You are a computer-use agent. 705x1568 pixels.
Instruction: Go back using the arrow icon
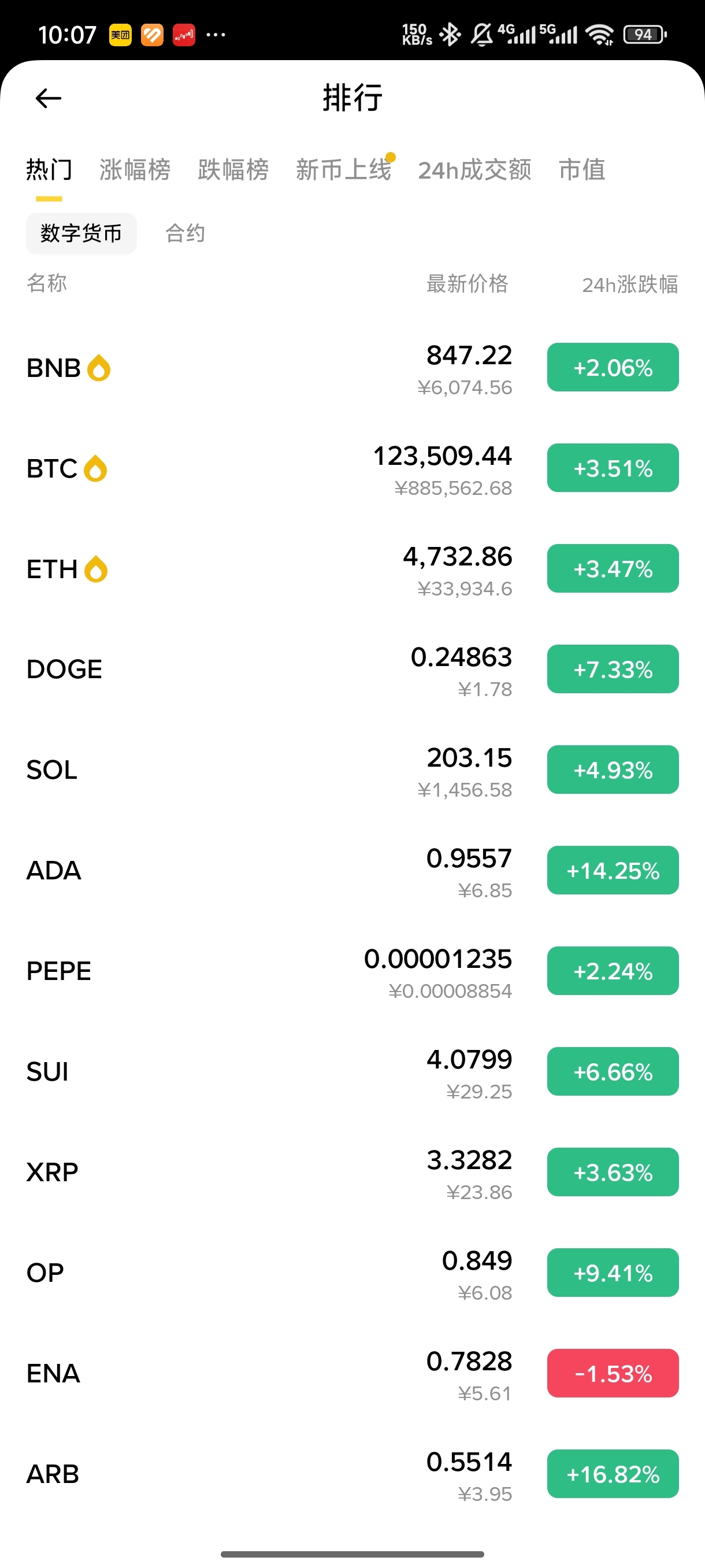tap(49, 98)
